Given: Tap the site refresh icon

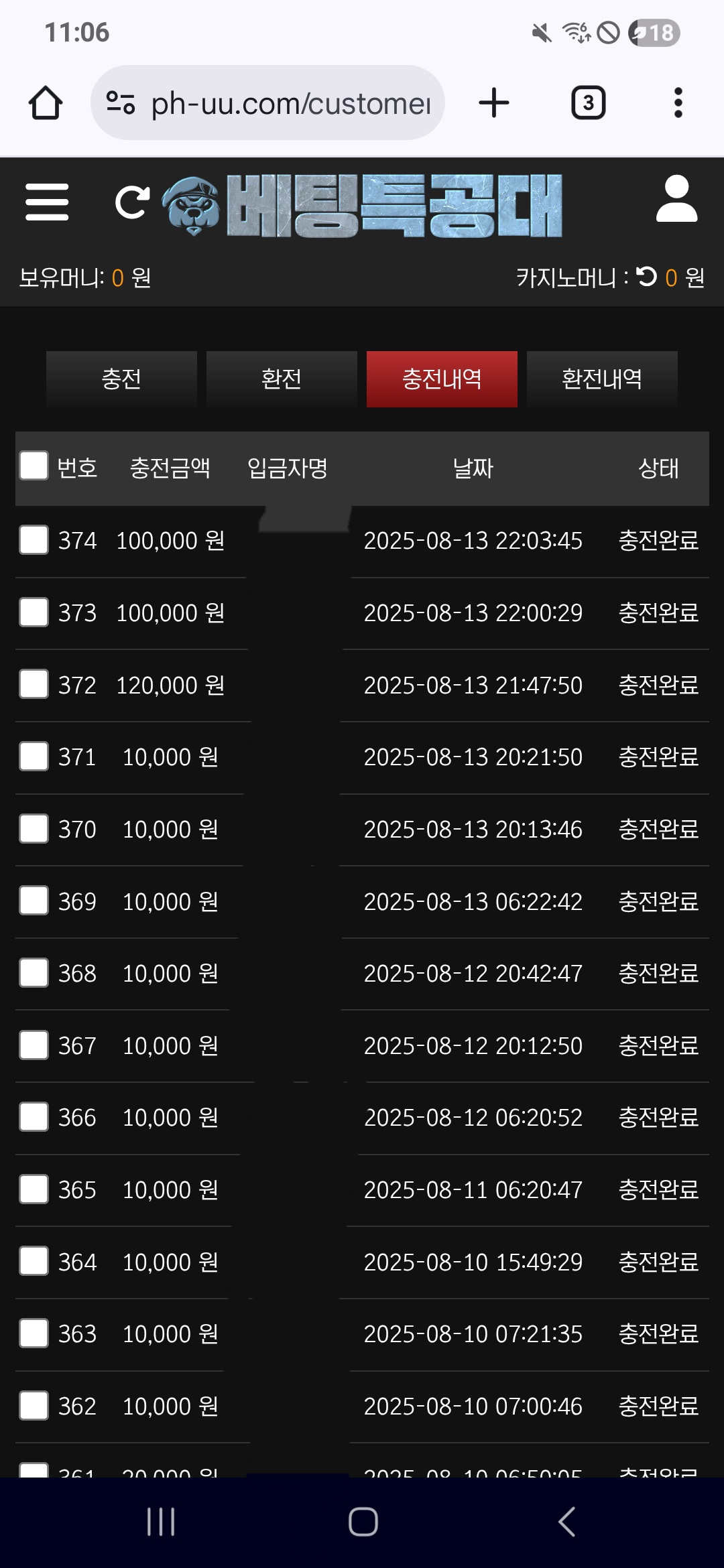Looking at the screenshot, I should tap(132, 202).
